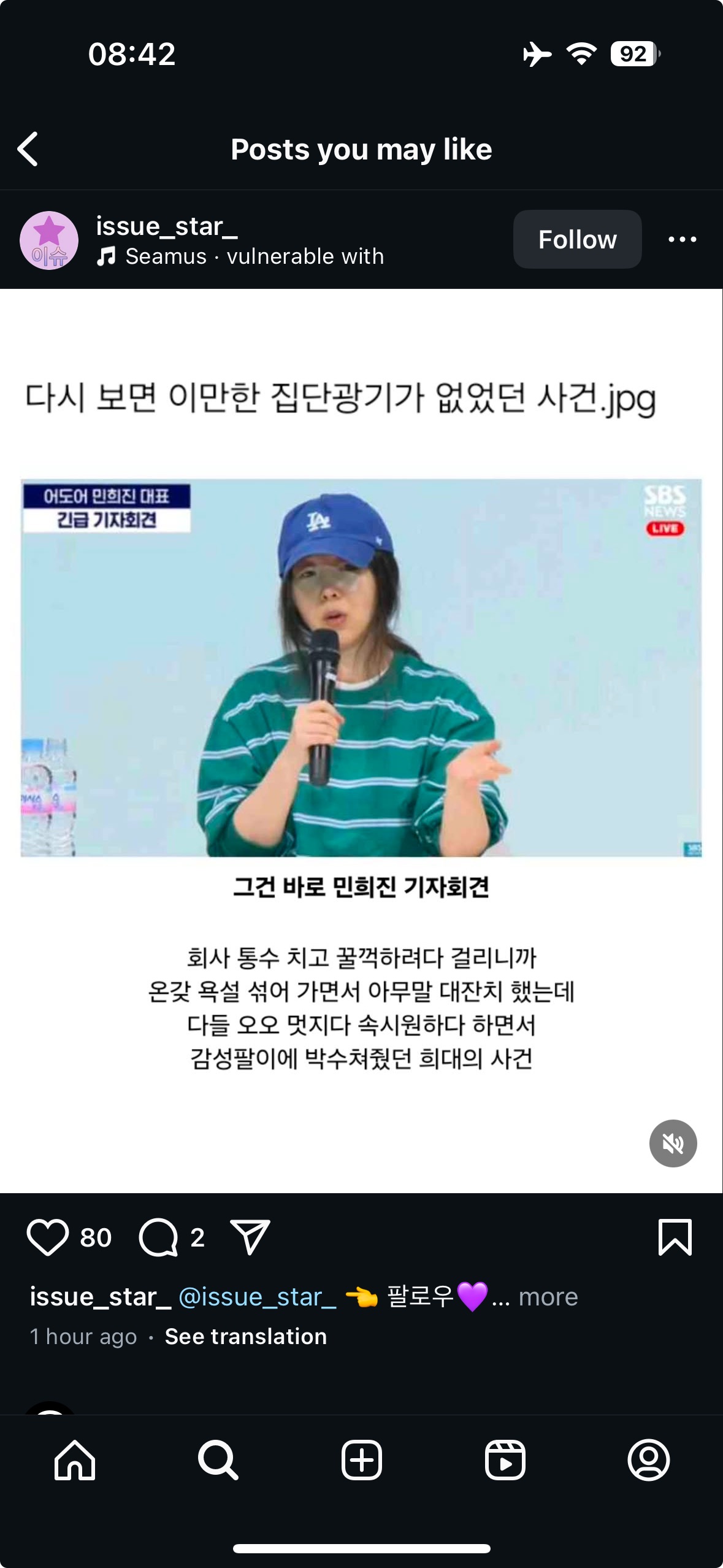Tap the @issue_star_ mention in caption
Viewport: 723px width, 1568px height.
coord(257,1297)
